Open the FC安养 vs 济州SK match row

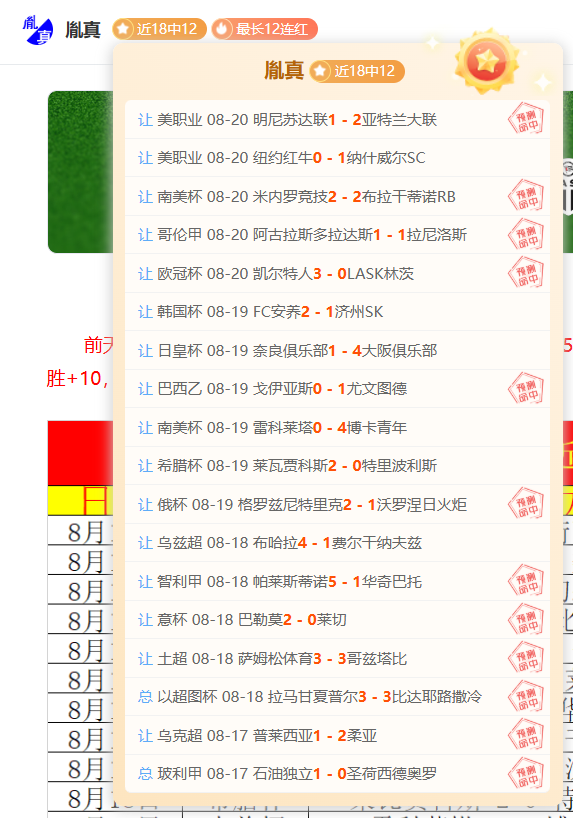(x=338, y=311)
